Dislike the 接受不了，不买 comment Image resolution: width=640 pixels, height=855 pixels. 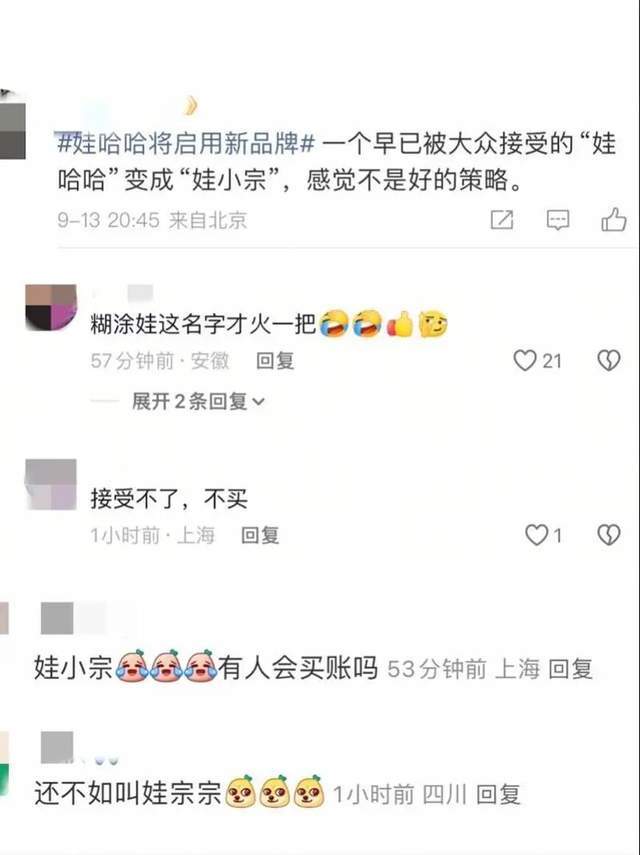608,536
